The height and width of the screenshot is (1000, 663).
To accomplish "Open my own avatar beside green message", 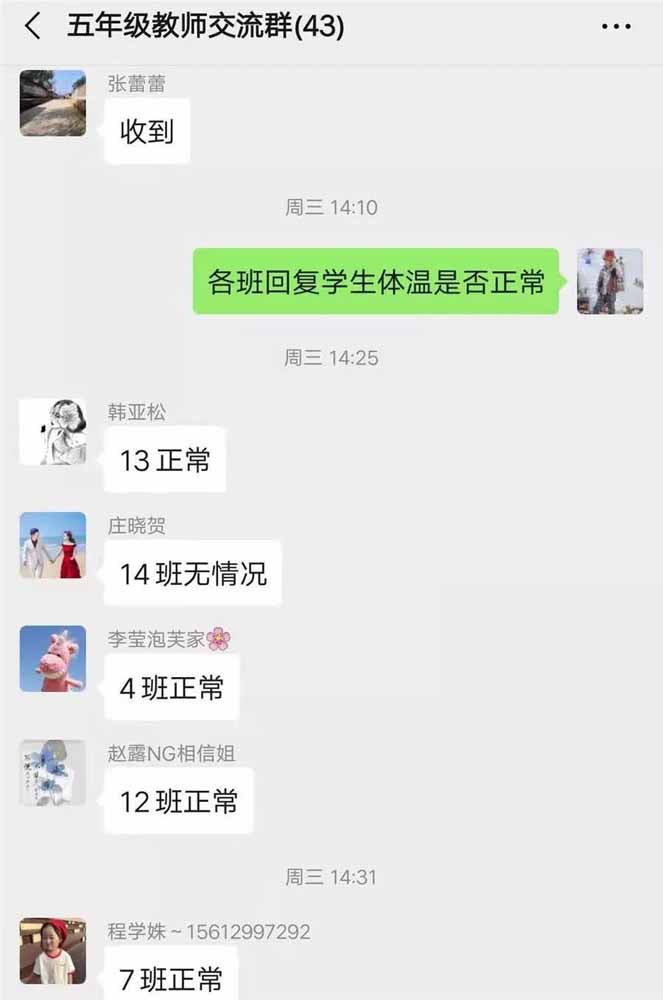I will 610,282.
